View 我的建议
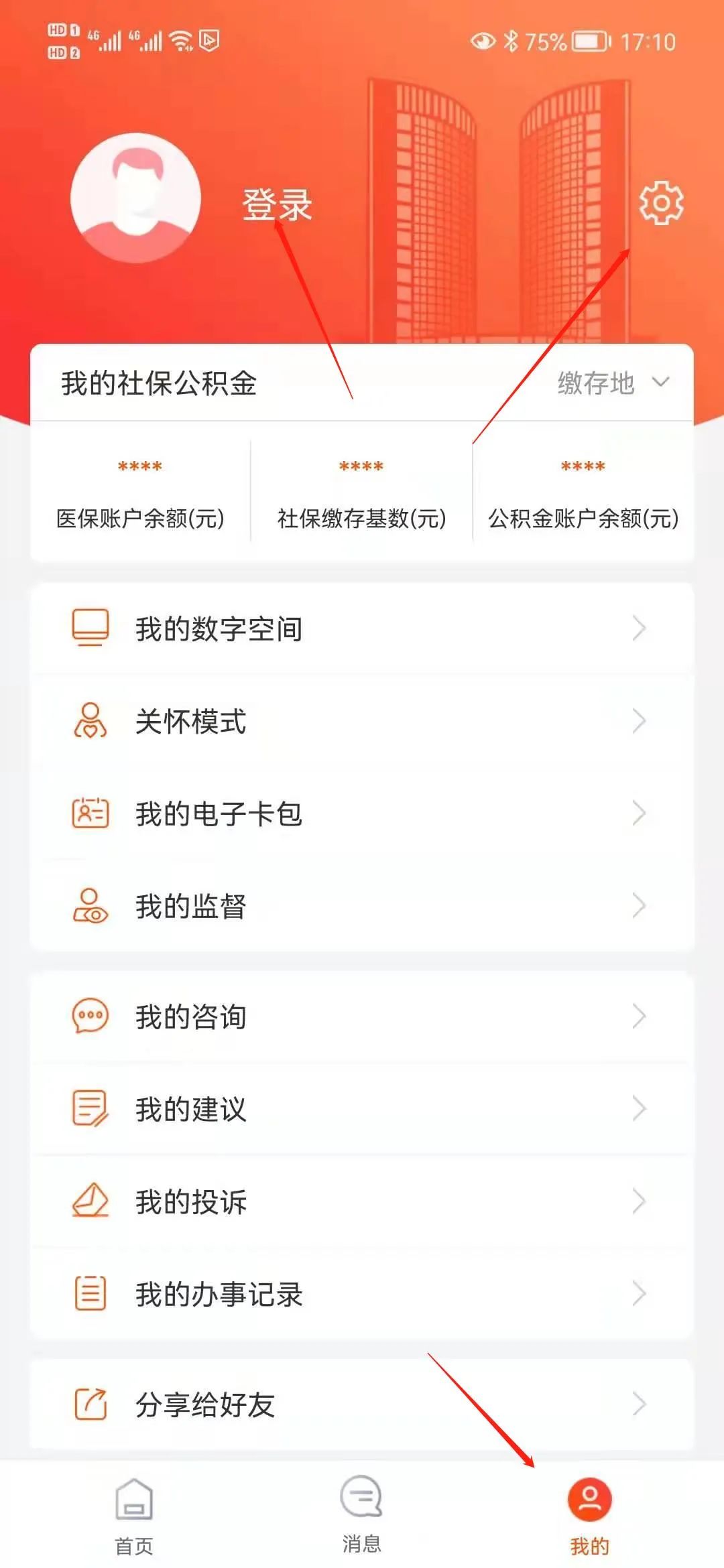This screenshot has height=1568, width=724. [x=362, y=1109]
